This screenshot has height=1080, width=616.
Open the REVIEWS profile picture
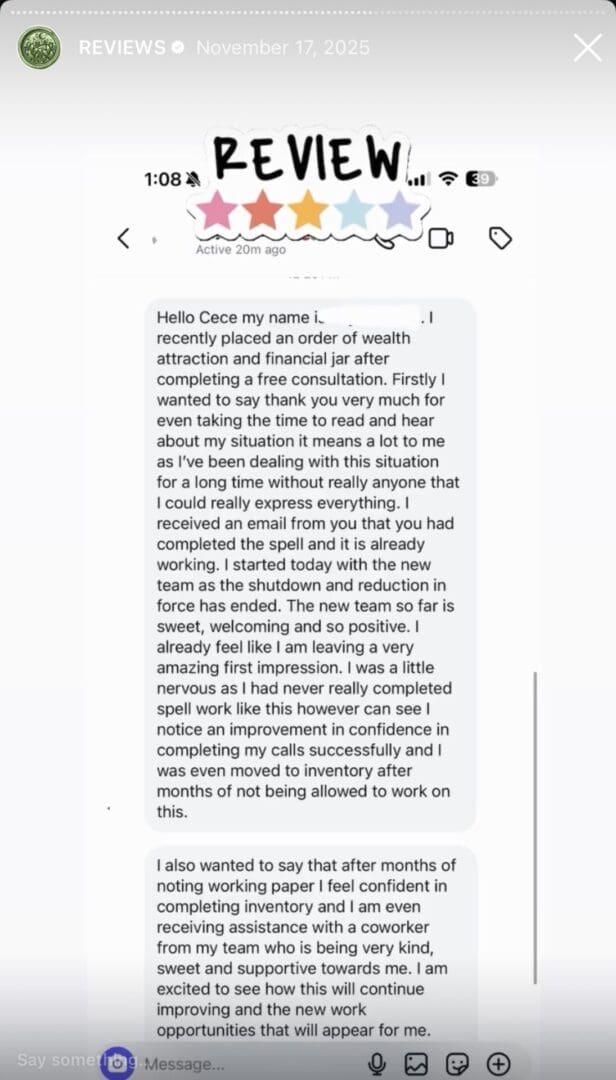point(39,47)
